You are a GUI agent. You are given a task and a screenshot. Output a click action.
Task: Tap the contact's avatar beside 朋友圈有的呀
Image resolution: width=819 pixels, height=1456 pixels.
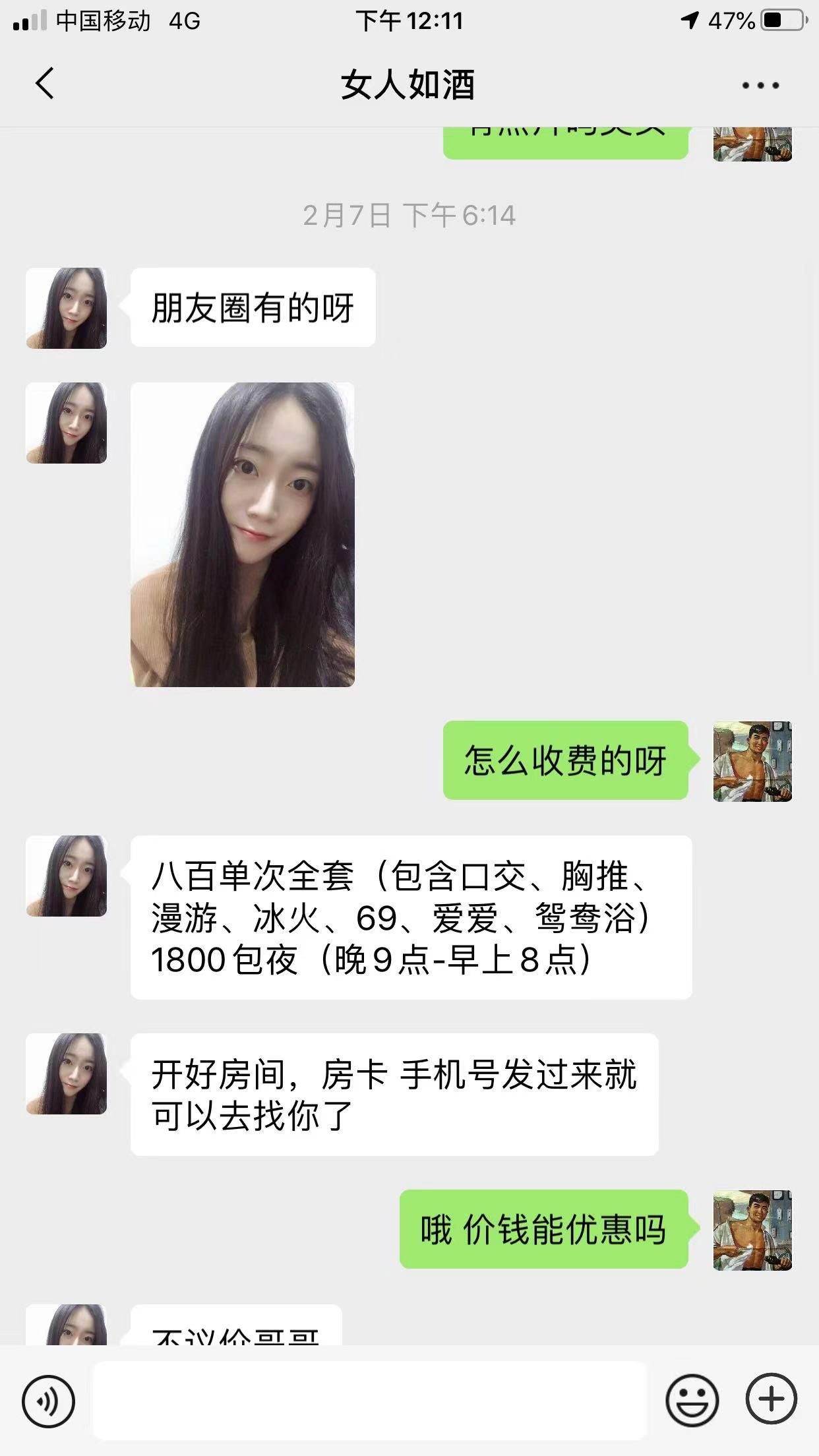click(67, 308)
